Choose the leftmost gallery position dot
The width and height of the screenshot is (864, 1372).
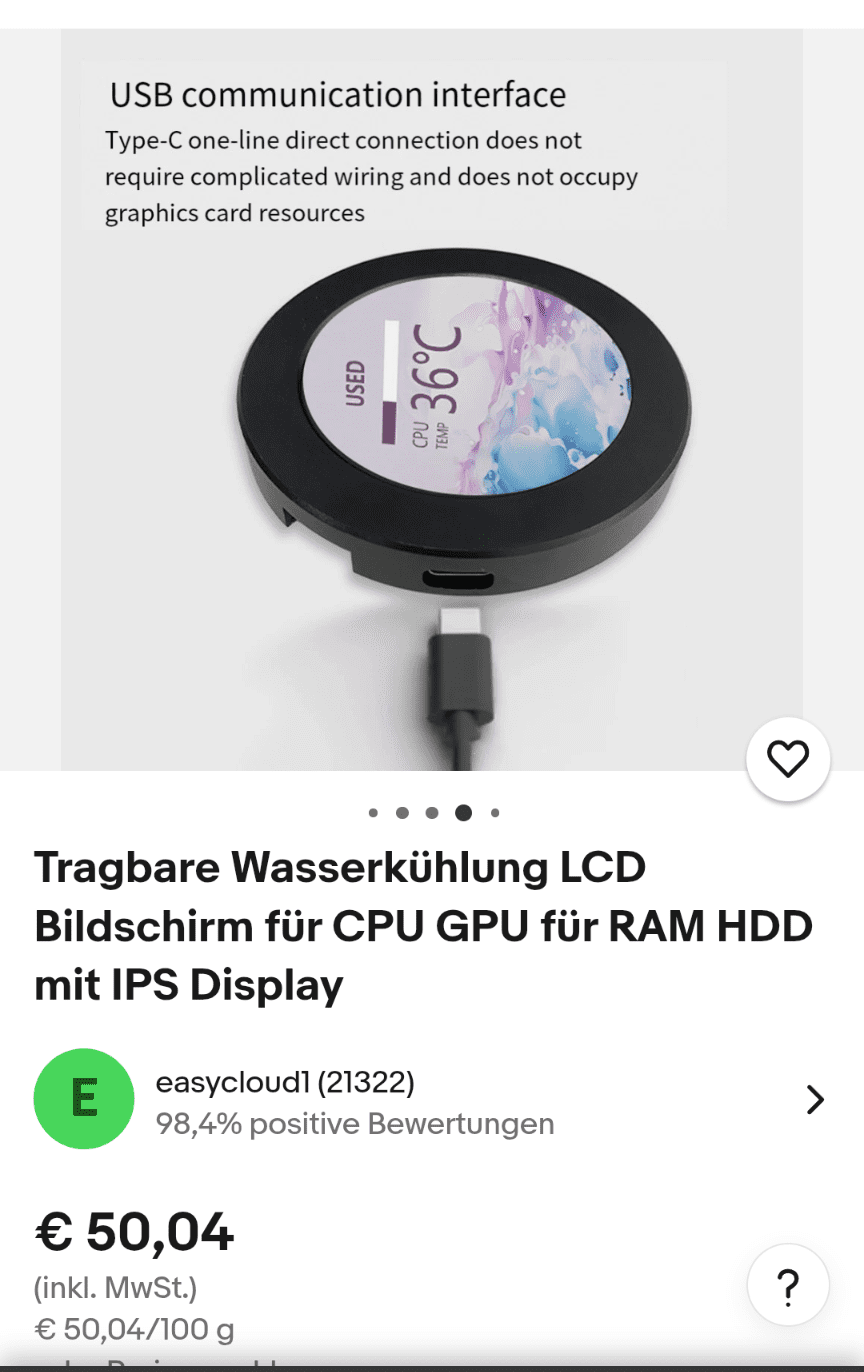tap(373, 813)
